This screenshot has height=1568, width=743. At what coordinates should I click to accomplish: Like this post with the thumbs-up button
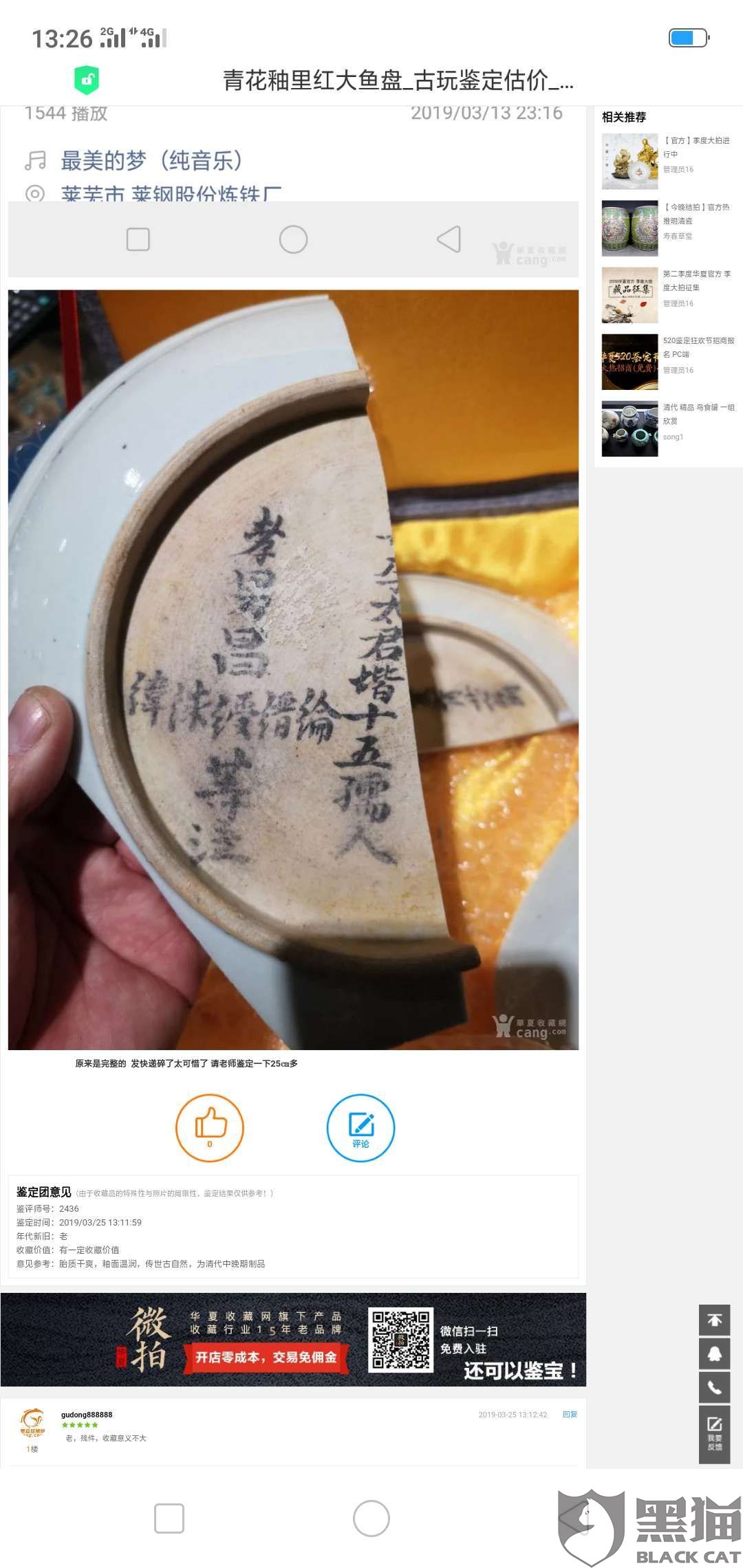[x=210, y=1128]
